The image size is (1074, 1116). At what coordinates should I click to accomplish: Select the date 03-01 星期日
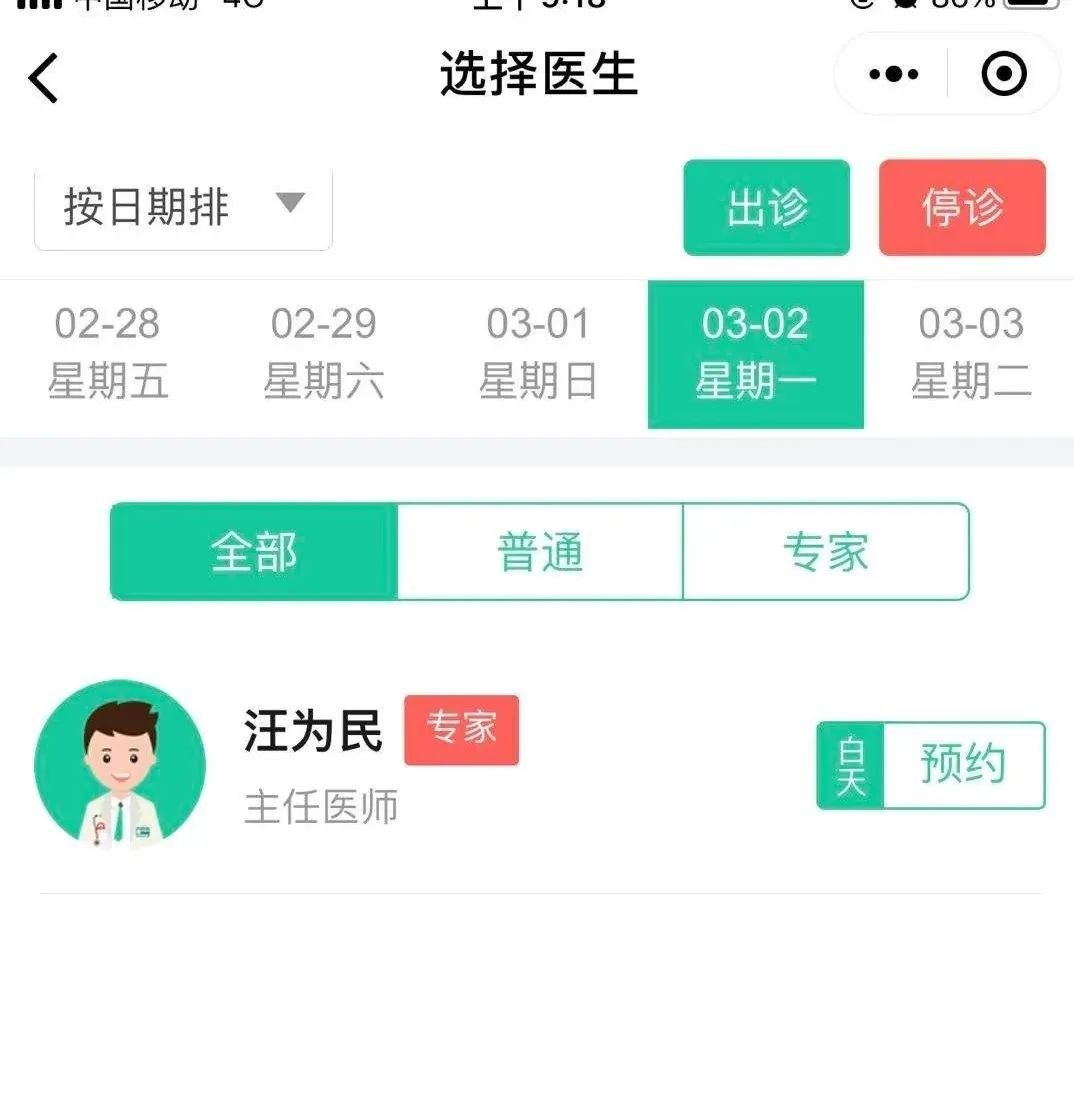538,353
